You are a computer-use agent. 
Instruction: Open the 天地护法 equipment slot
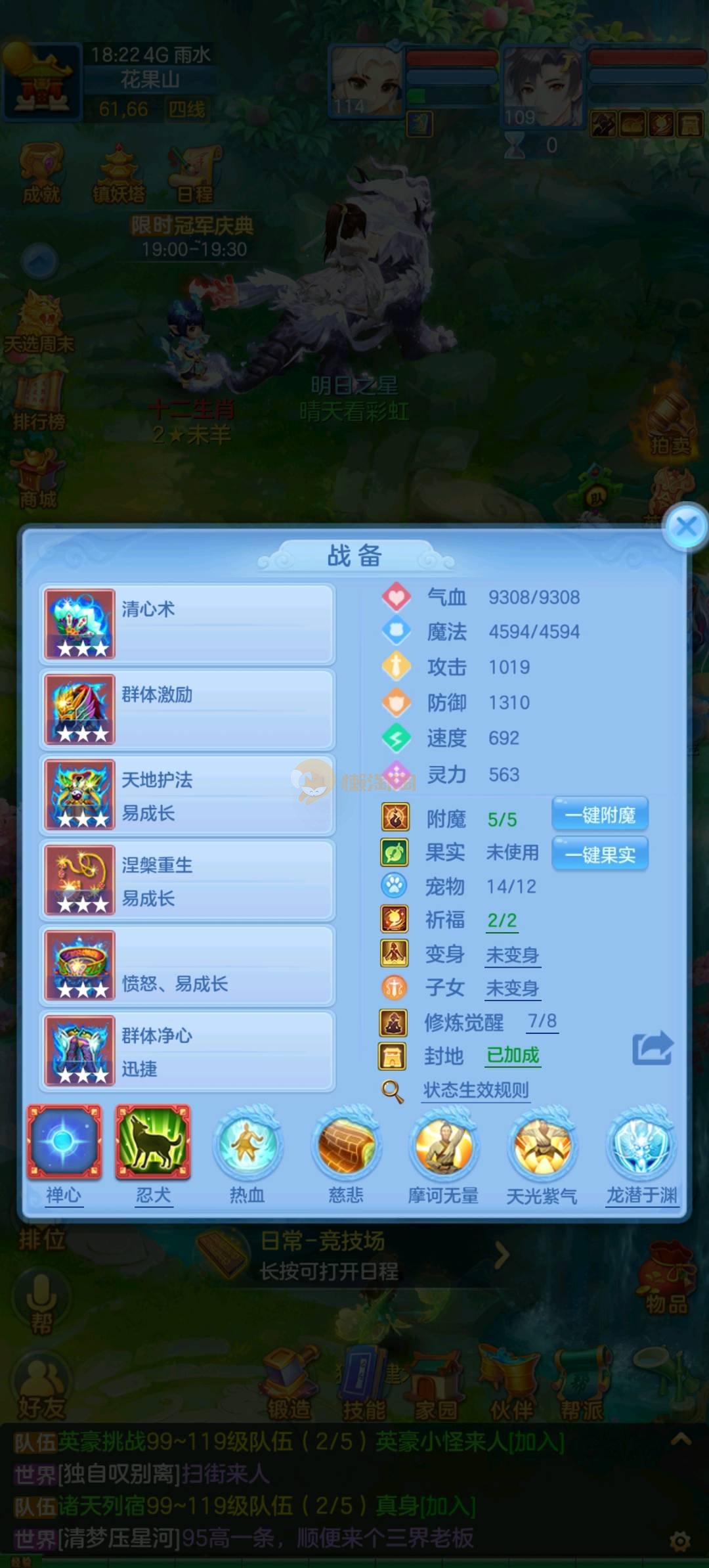pos(188,795)
